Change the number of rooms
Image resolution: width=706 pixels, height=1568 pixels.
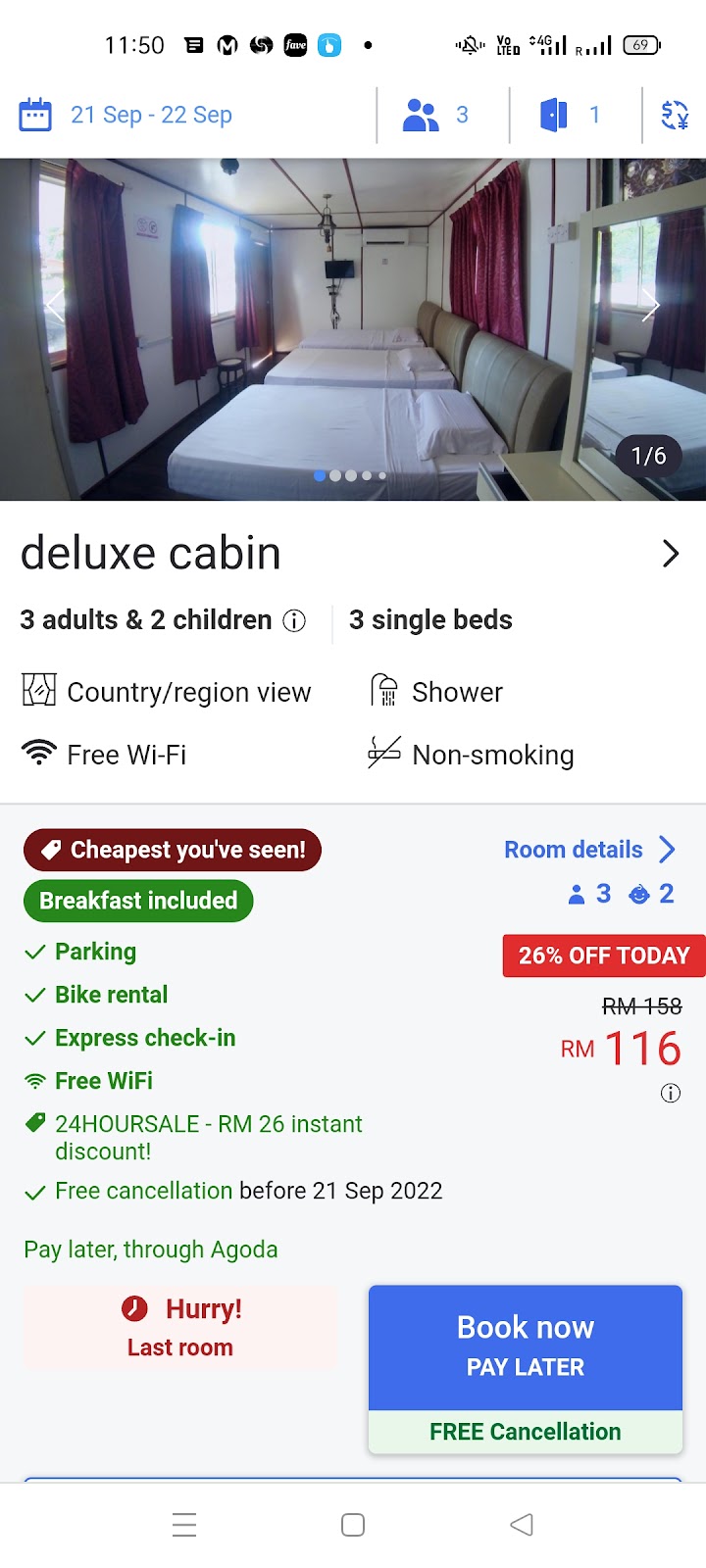click(571, 115)
